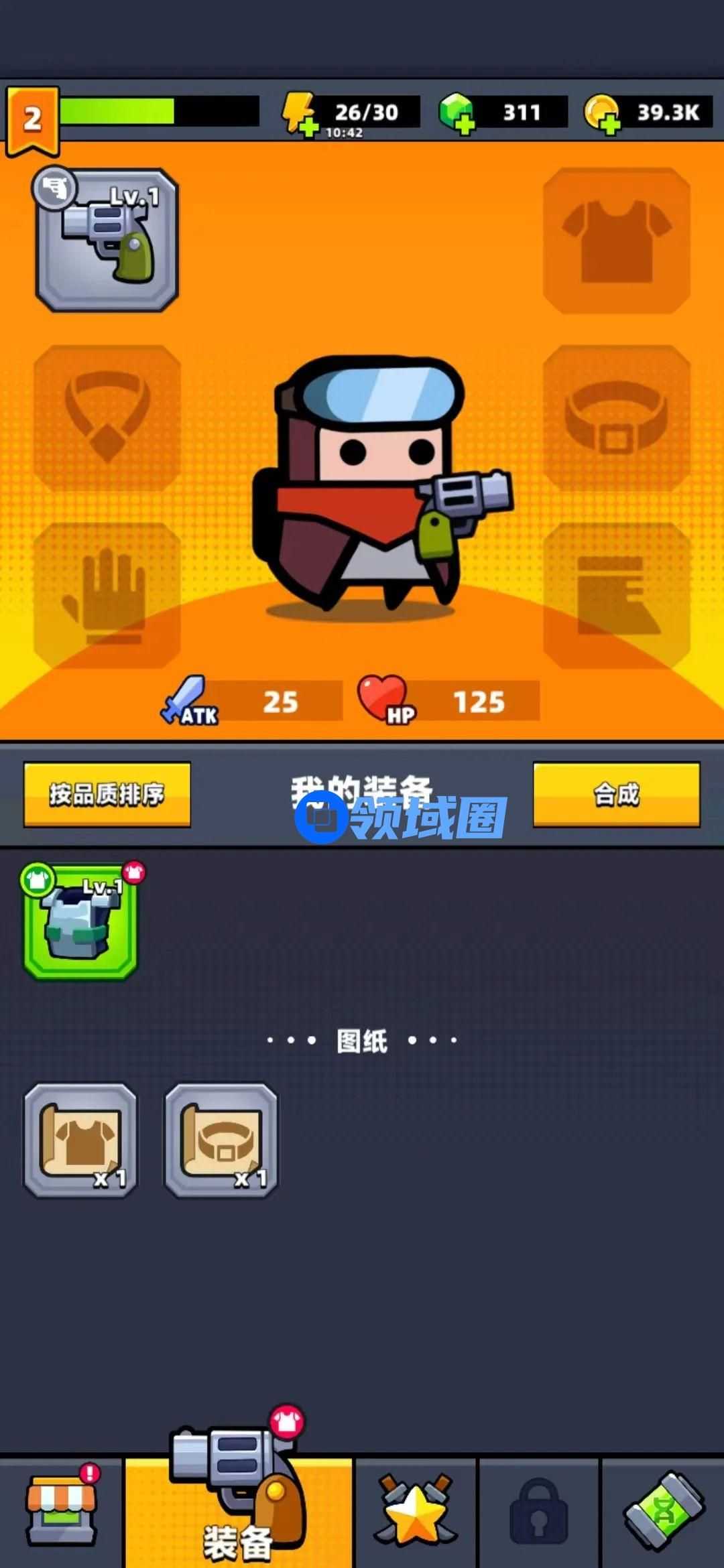Switch to the shop tab
Image resolution: width=724 pixels, height=1568 pixels.
click(61, 1513)
